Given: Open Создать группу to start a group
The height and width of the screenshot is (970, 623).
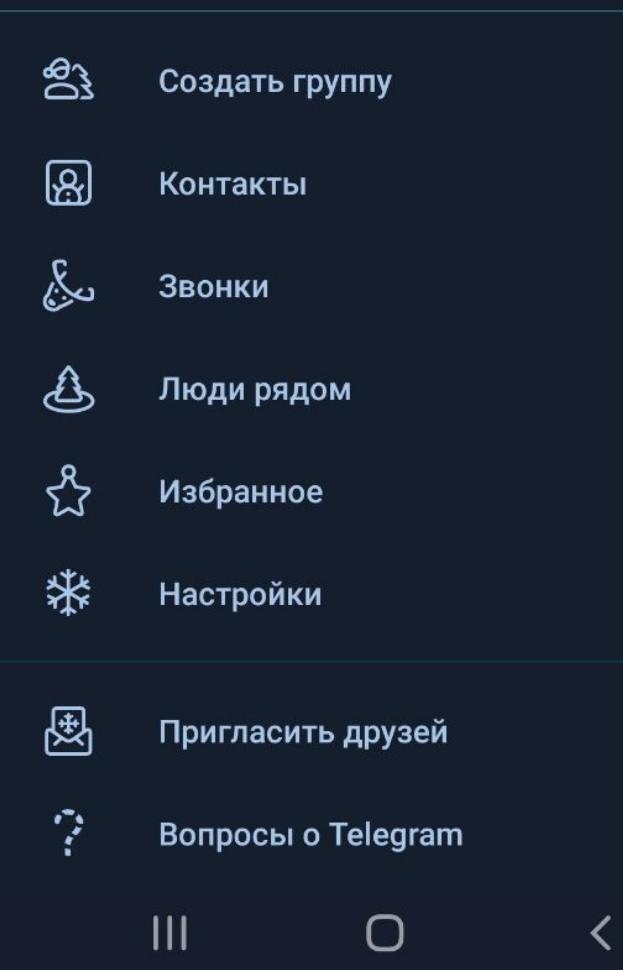Looking at the screenshot, I should pos(274,82).
